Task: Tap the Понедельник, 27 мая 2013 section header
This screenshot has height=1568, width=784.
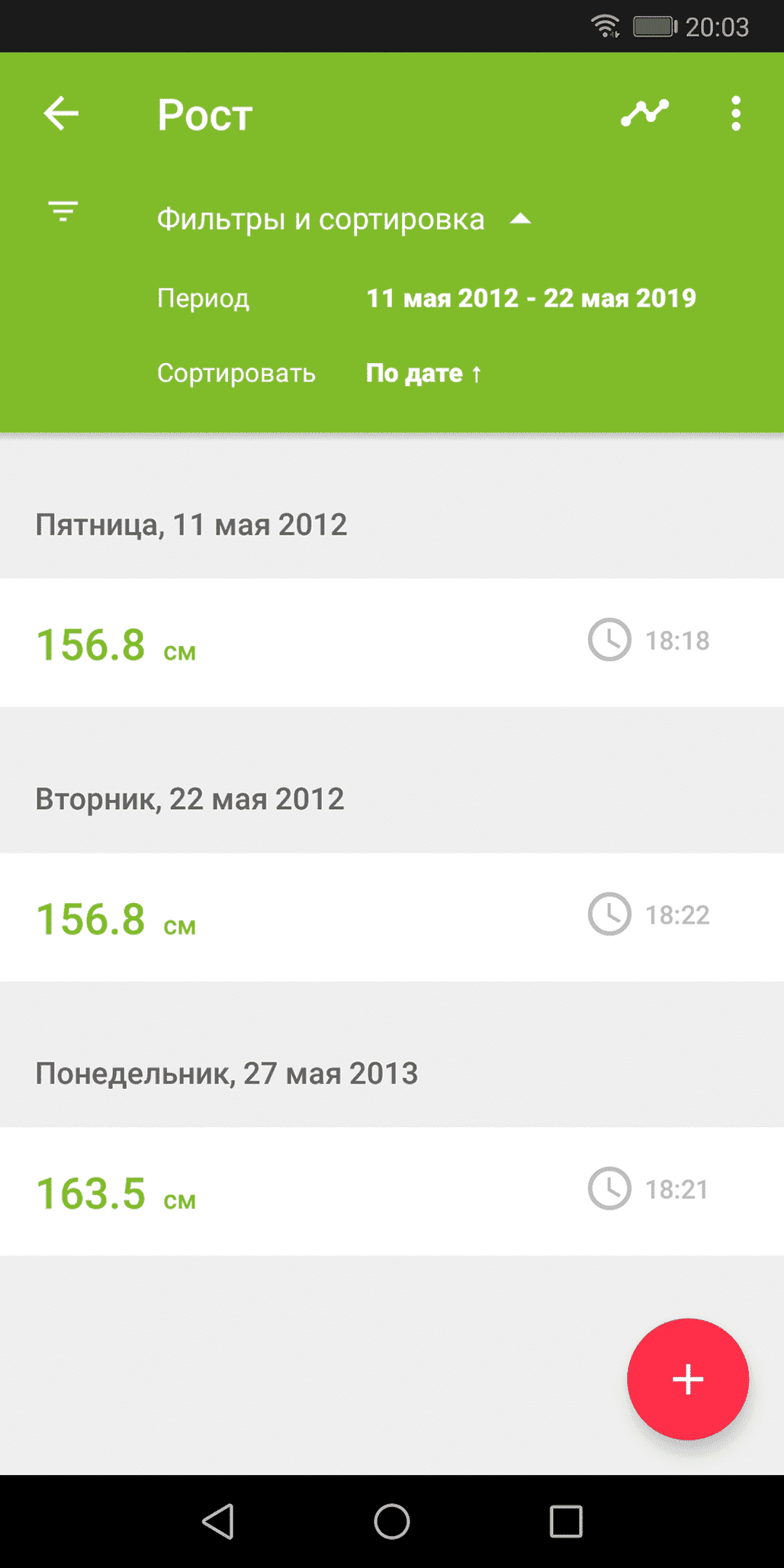Action: (227, 1073)
